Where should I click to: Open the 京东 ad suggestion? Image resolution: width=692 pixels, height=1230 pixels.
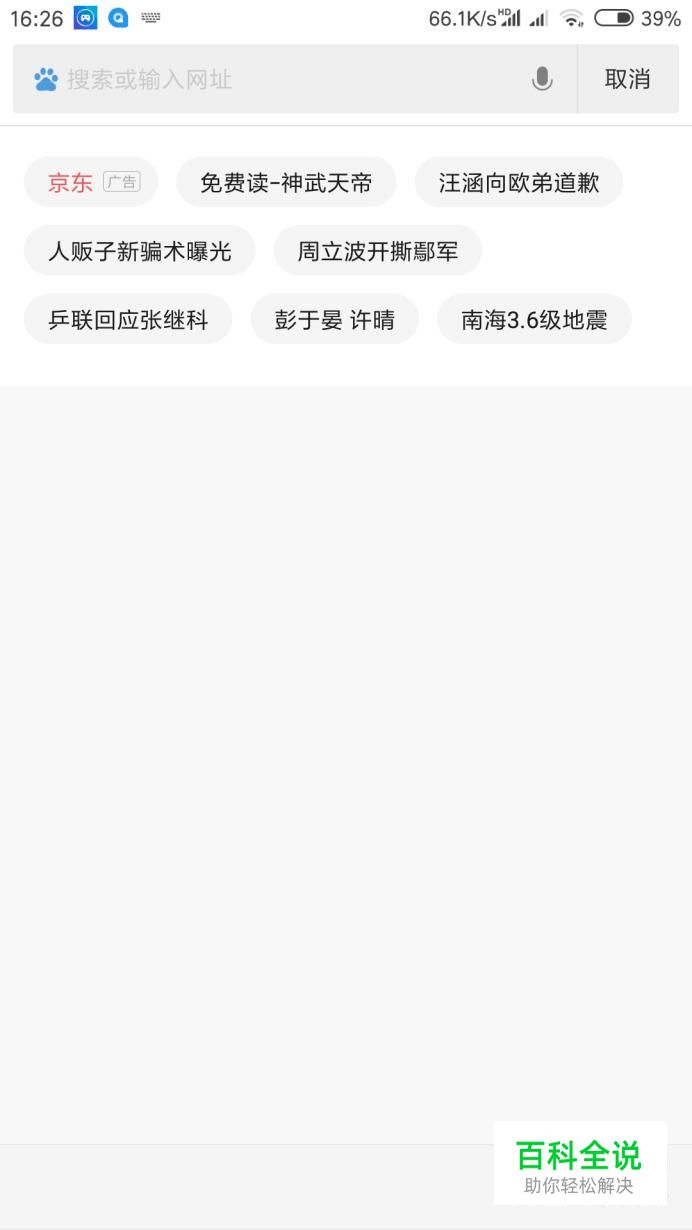coord(91,182)
